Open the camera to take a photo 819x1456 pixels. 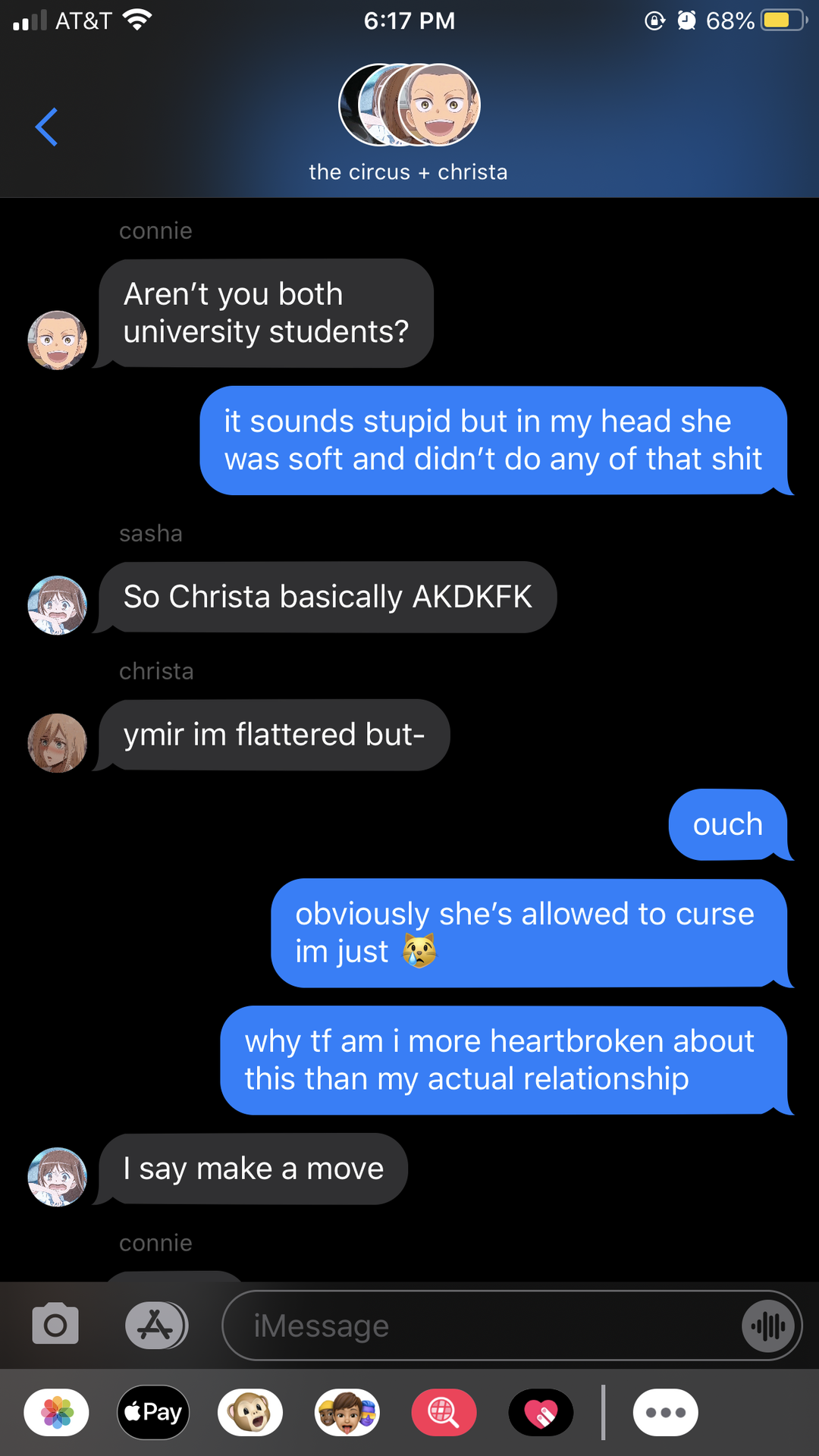click(55, 1324)
